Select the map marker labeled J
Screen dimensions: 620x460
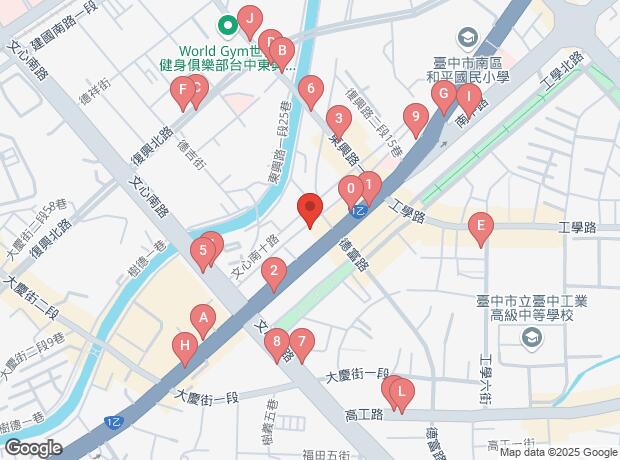point(249,18)
